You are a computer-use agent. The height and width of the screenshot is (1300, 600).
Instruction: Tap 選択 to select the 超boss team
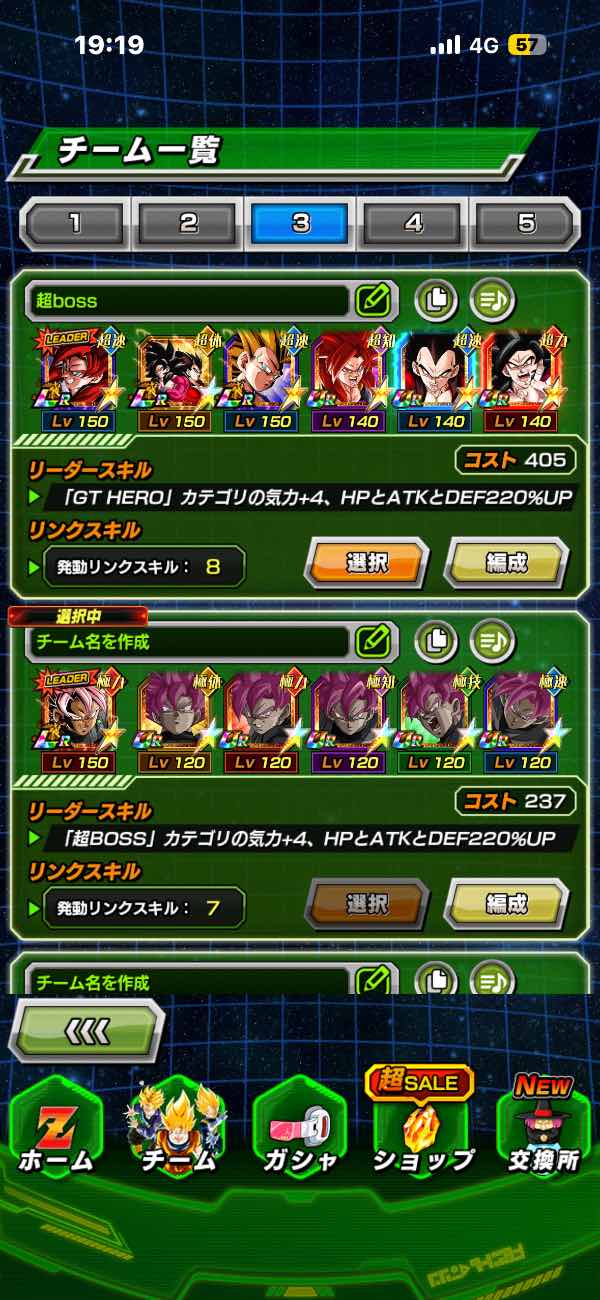(366, 563)
